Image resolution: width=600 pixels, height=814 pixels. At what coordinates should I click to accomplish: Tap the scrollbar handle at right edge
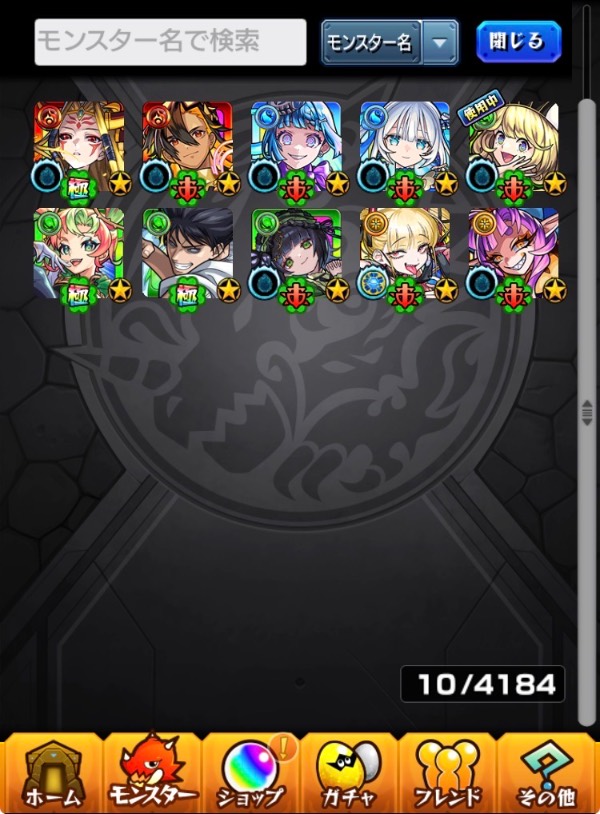587,413
